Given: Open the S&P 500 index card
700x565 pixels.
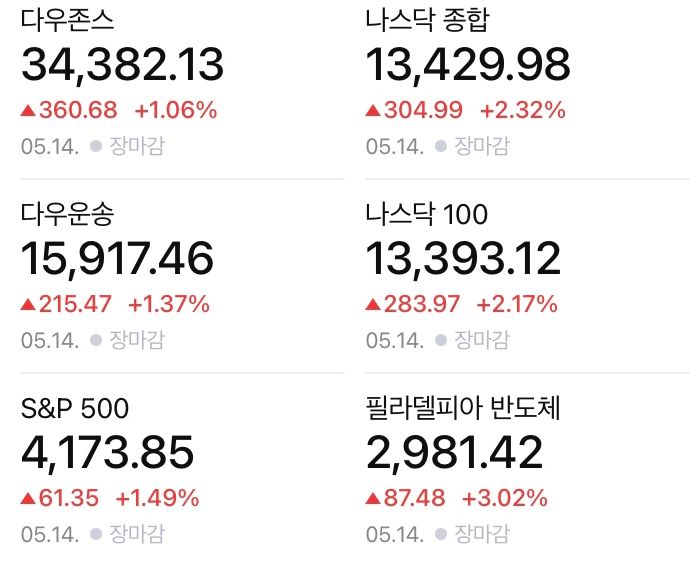Looking at the screenshot, I should click(x=182, y=469).
